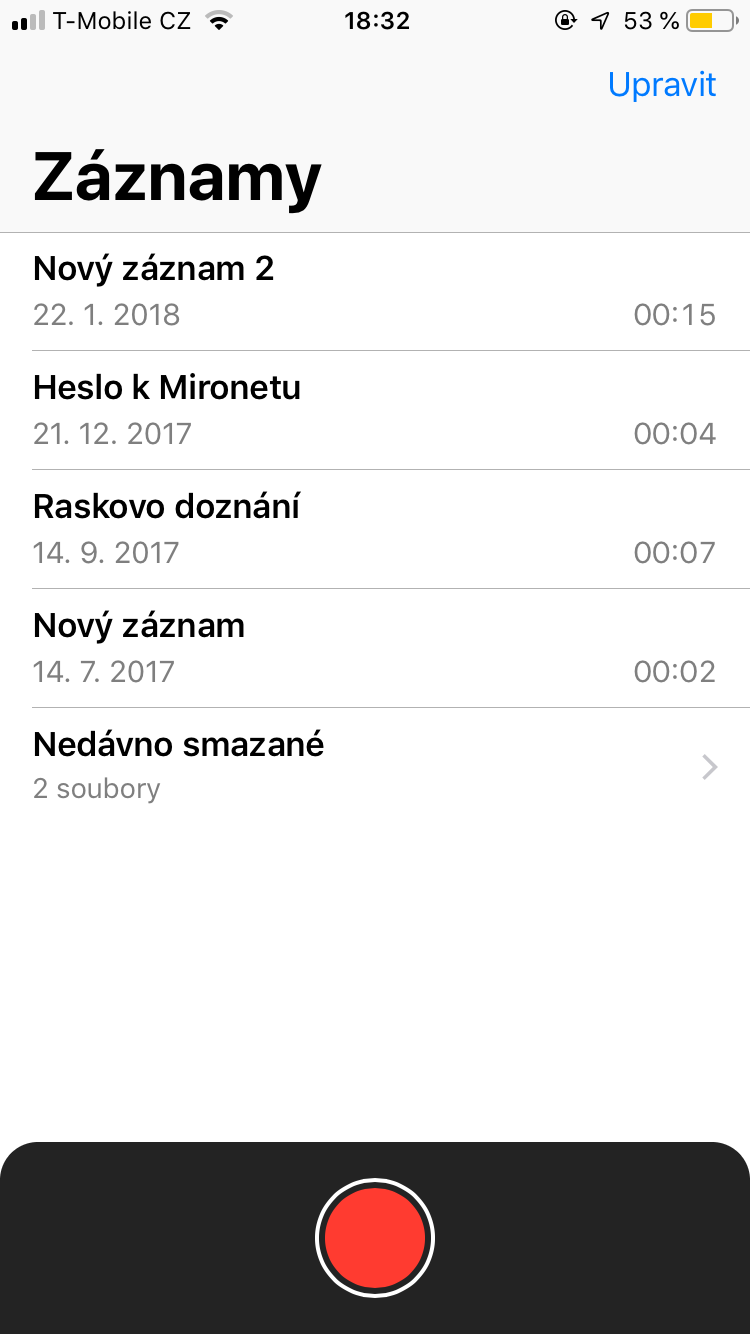750x1334 pixels.
Task: Tap the location arrow icon
Action: 598,20
